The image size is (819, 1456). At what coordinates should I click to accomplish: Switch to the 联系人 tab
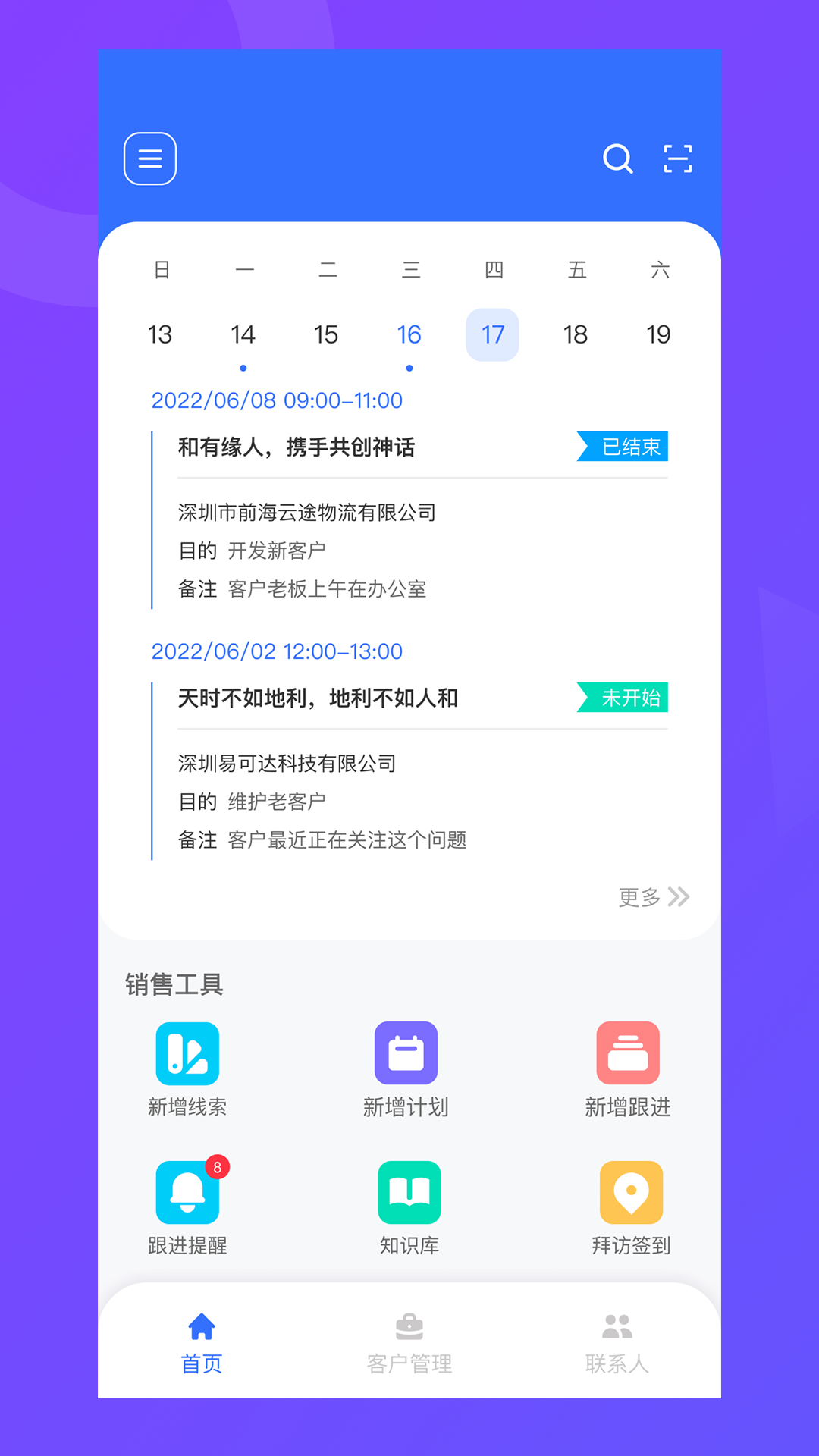click(x=617, y=1344)
